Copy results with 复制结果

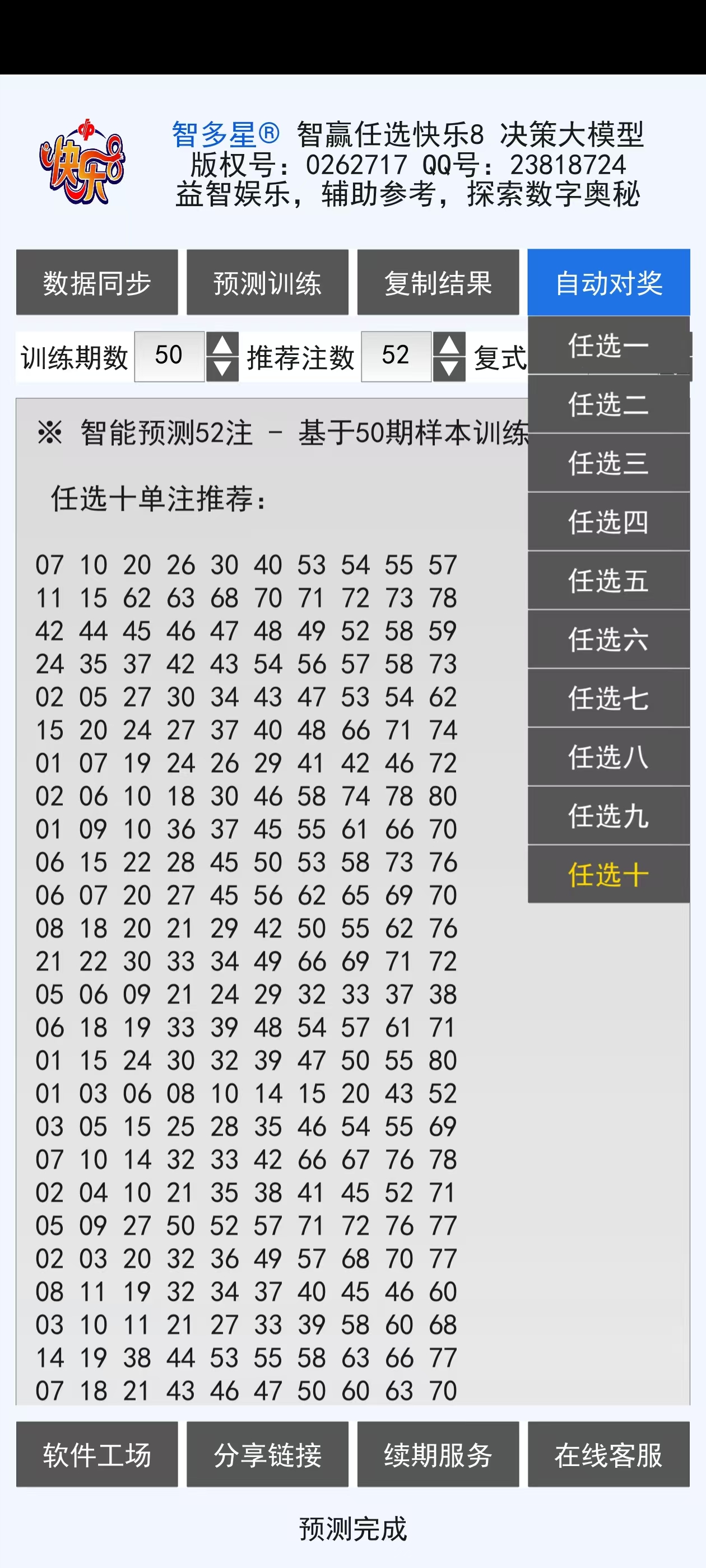438,282
